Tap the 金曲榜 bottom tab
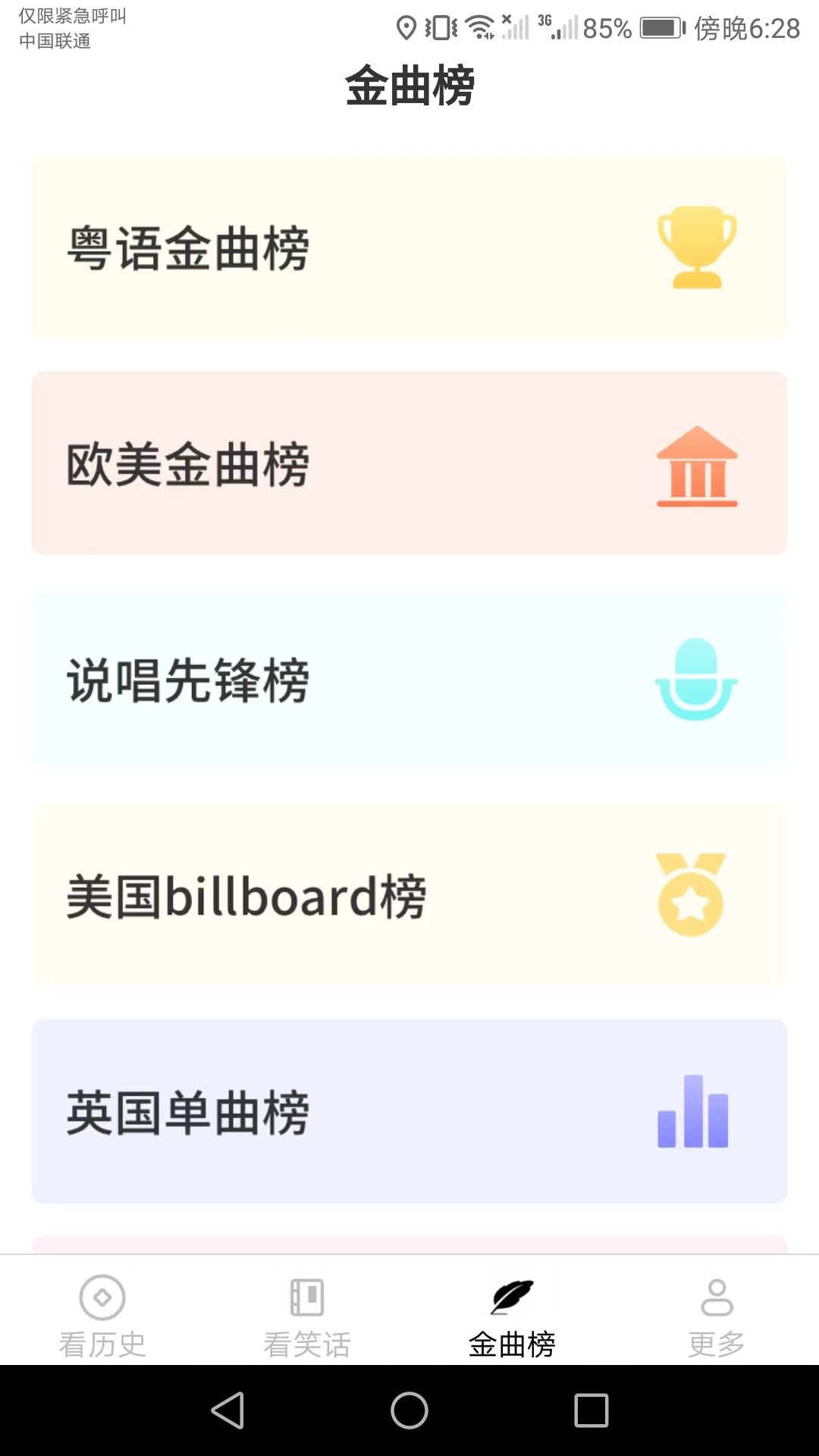This screenshot has width=819, height=1456. (512, 1317)
